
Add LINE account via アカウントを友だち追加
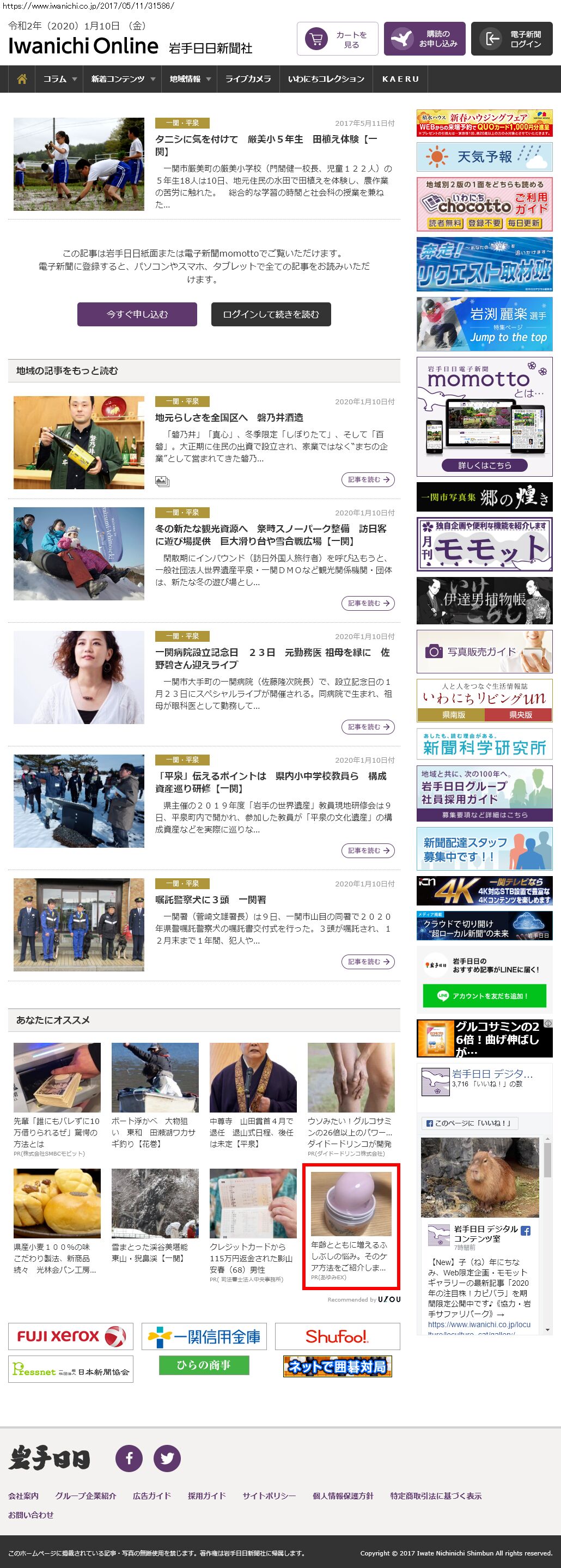click(484, 996)
